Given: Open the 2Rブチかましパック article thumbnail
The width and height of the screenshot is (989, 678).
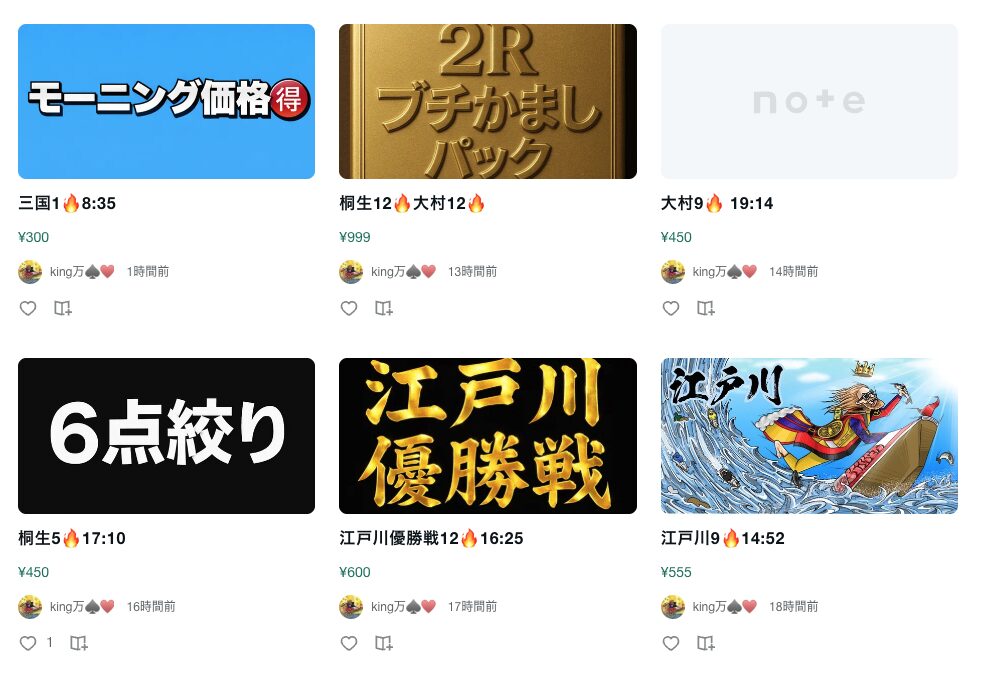Looking at the screenshot, I should 487,101.
